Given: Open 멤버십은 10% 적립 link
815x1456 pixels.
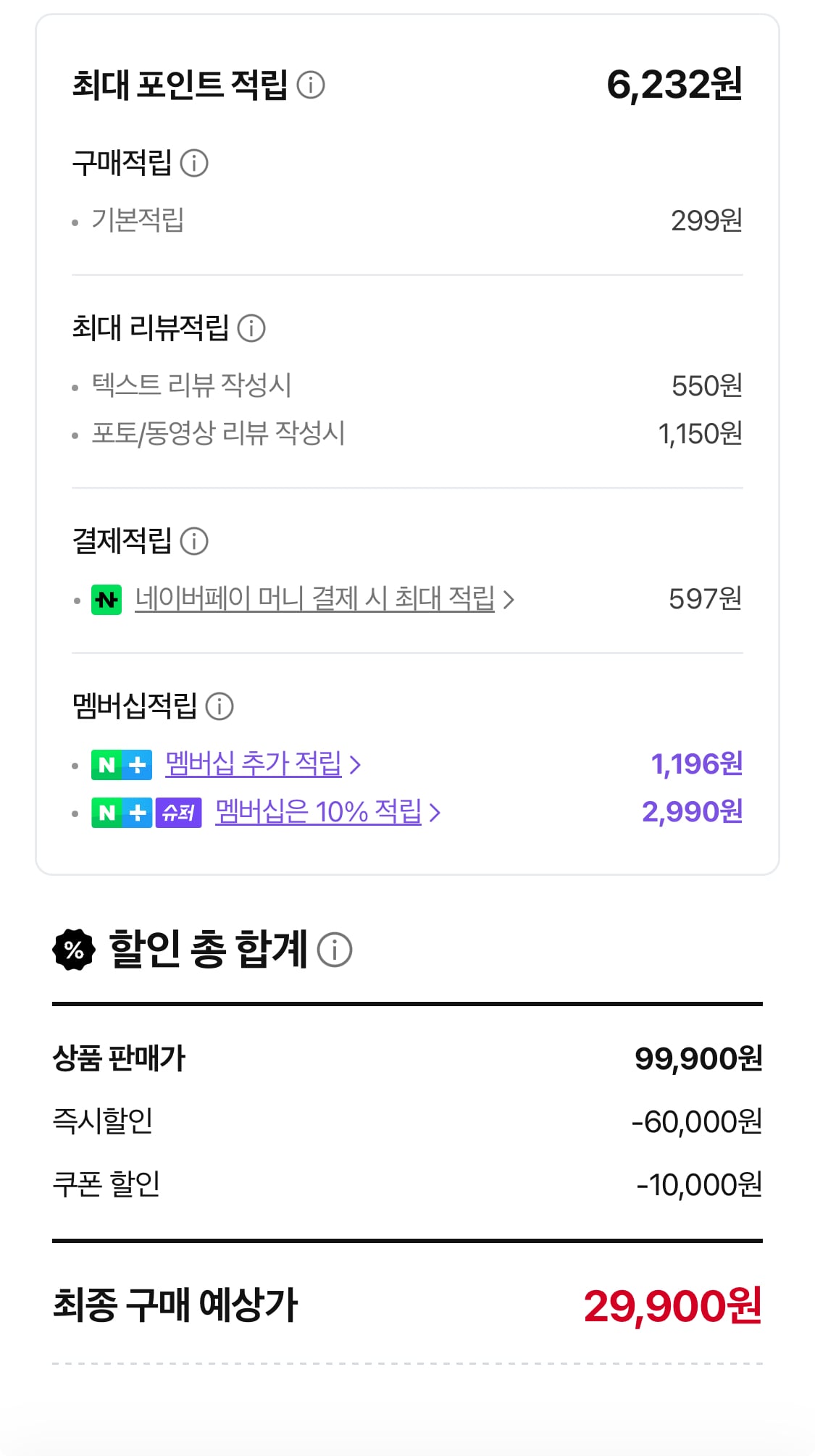Looking at the screenshot, I should click(327, 812).
